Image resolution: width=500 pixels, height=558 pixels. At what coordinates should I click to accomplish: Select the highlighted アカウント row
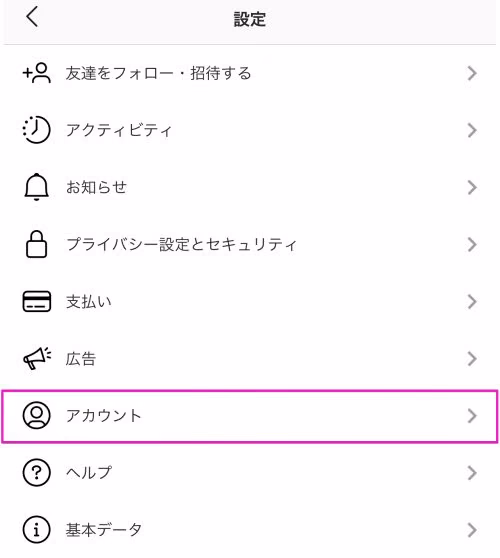click(x=250, y=416)
